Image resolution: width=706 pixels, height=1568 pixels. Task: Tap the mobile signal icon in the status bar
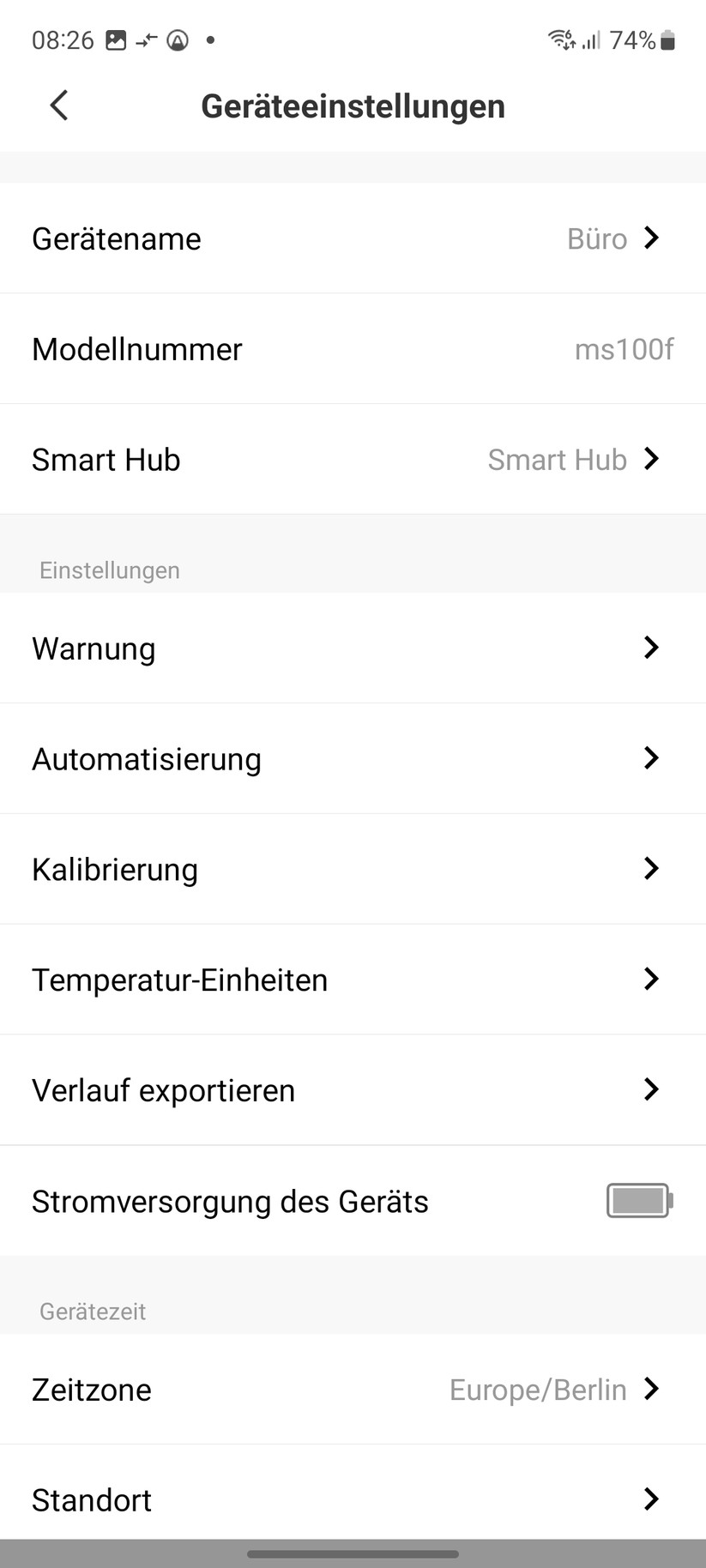coord(590,39)
